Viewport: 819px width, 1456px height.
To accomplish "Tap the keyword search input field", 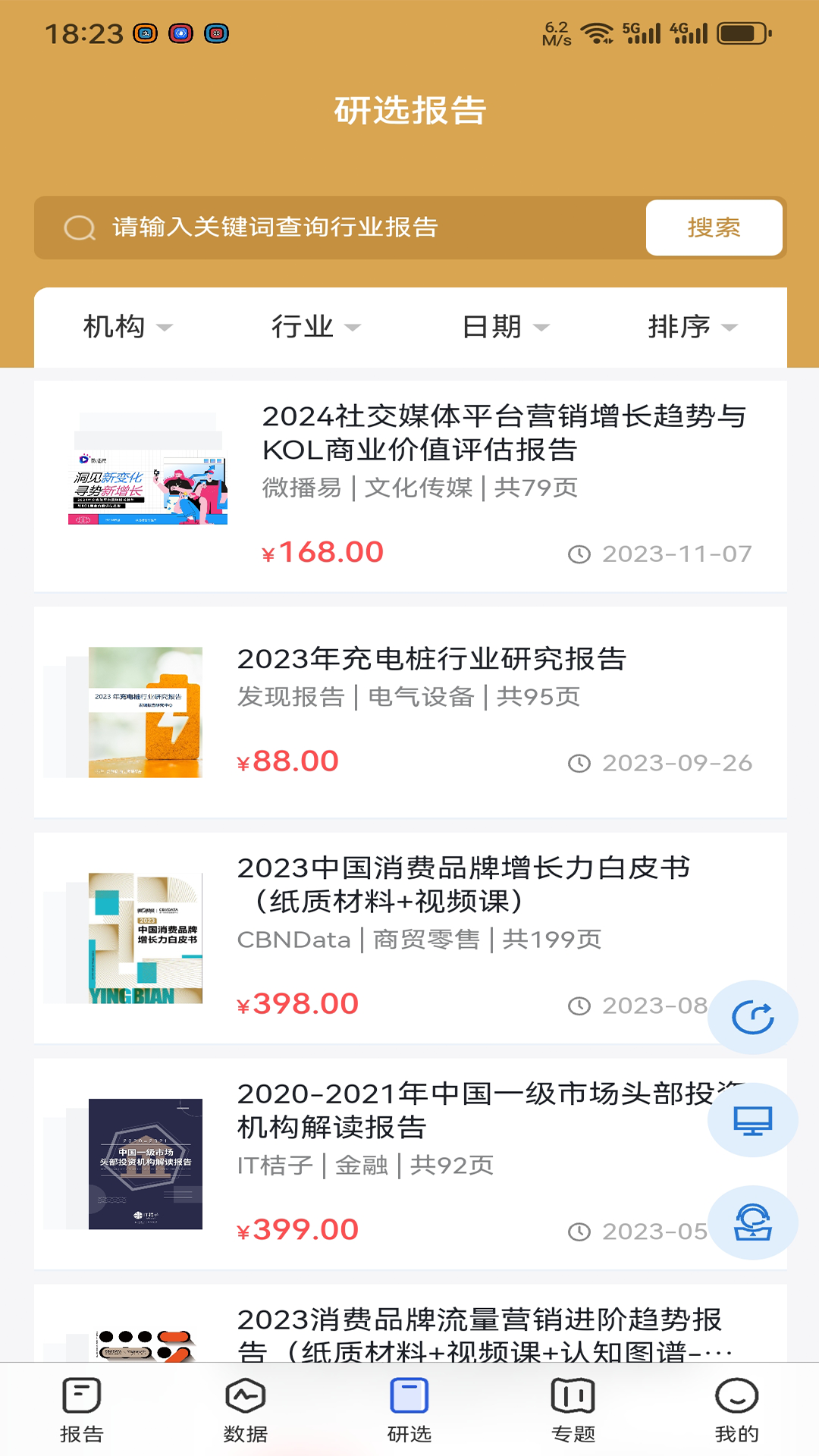I will point(303,227).
